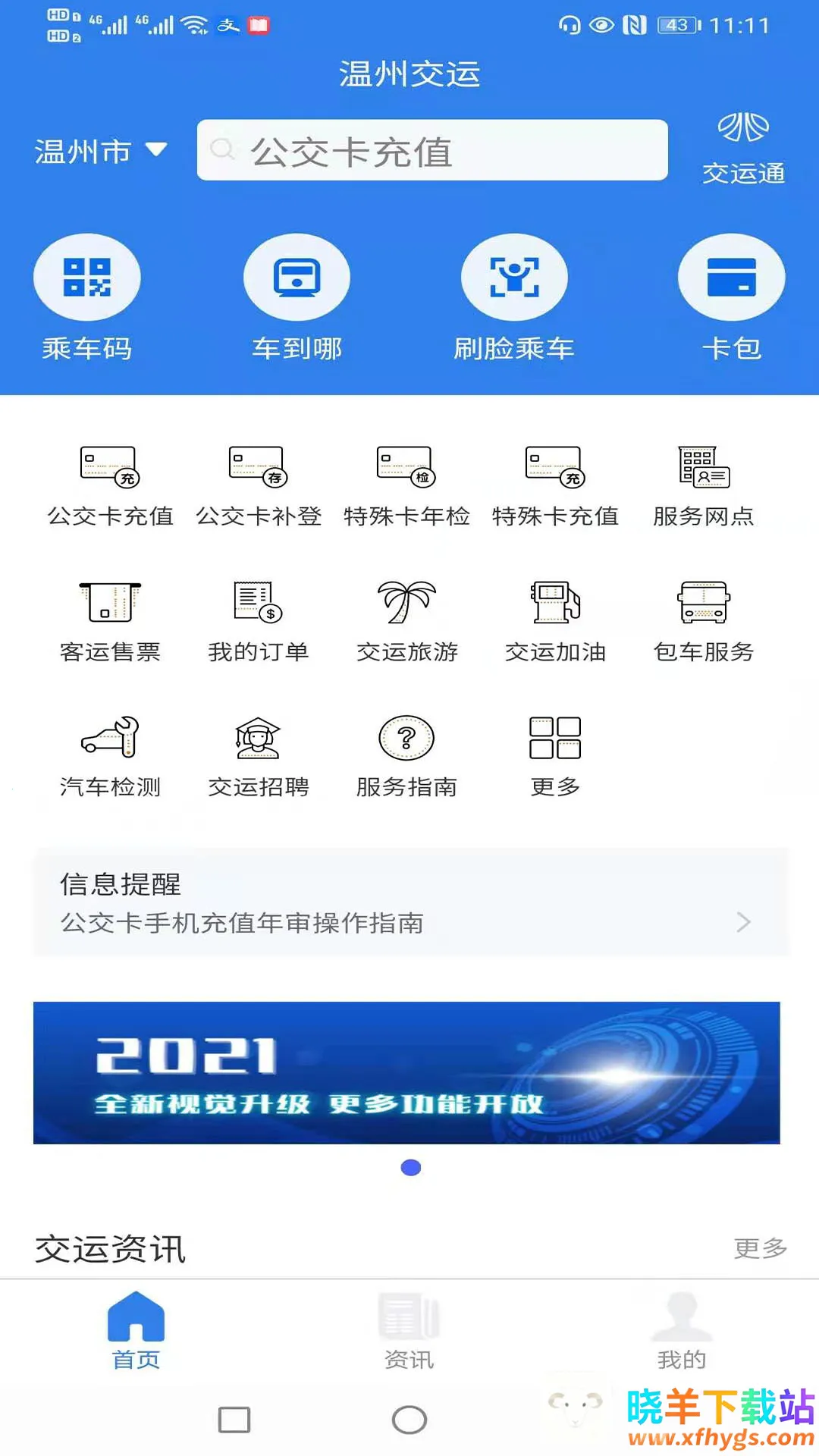Open 信息提醒 card recharge guide
The width and height of the screenshot is (819, 1456).
click(411, 904)
